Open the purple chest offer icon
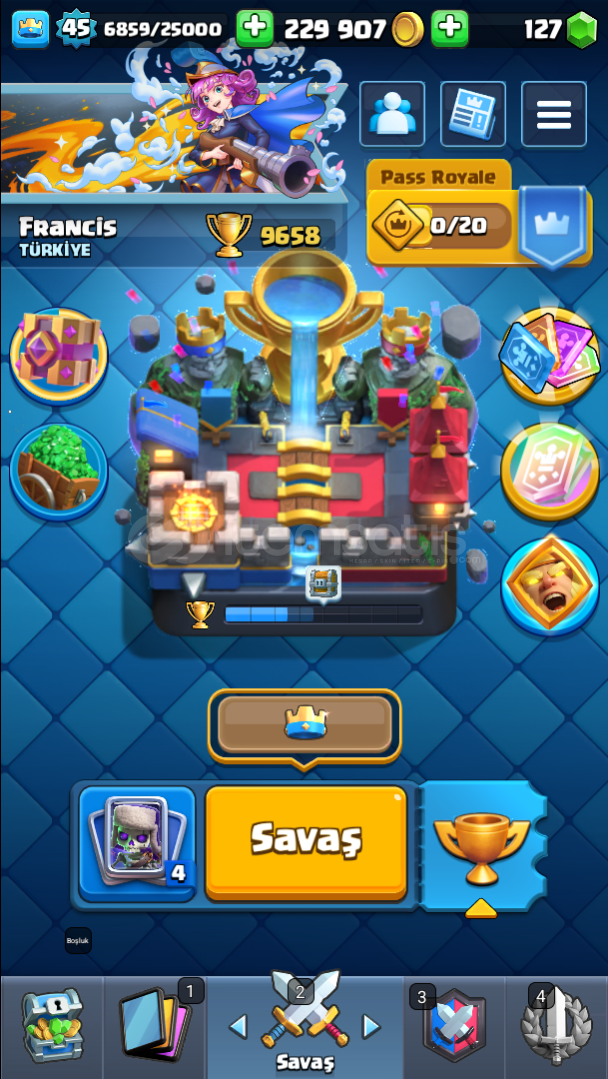608x1079 pixels. click(x=58, y=351)
